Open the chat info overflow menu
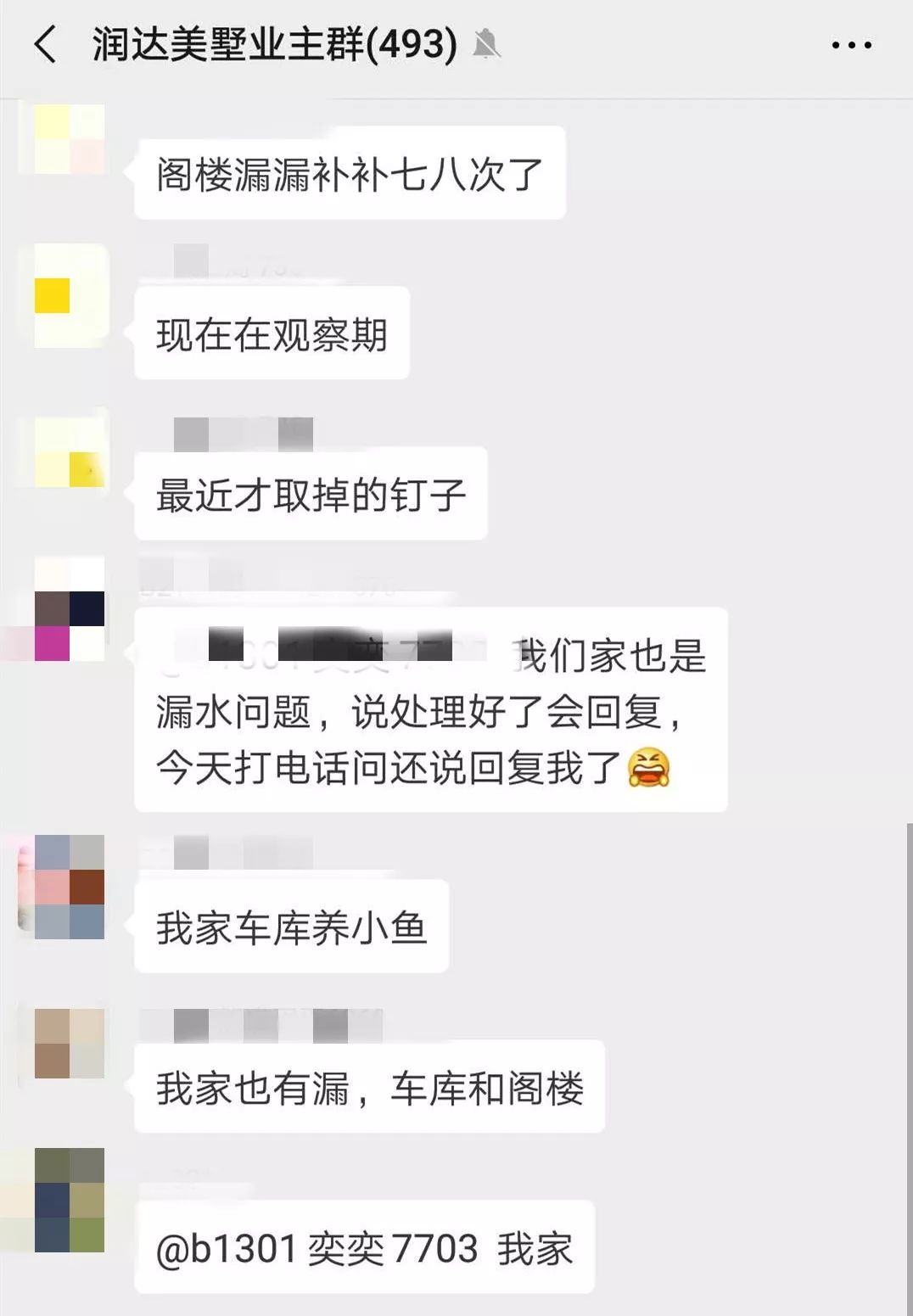Viewport: 913px width, 1316px height. pos(851,45)
